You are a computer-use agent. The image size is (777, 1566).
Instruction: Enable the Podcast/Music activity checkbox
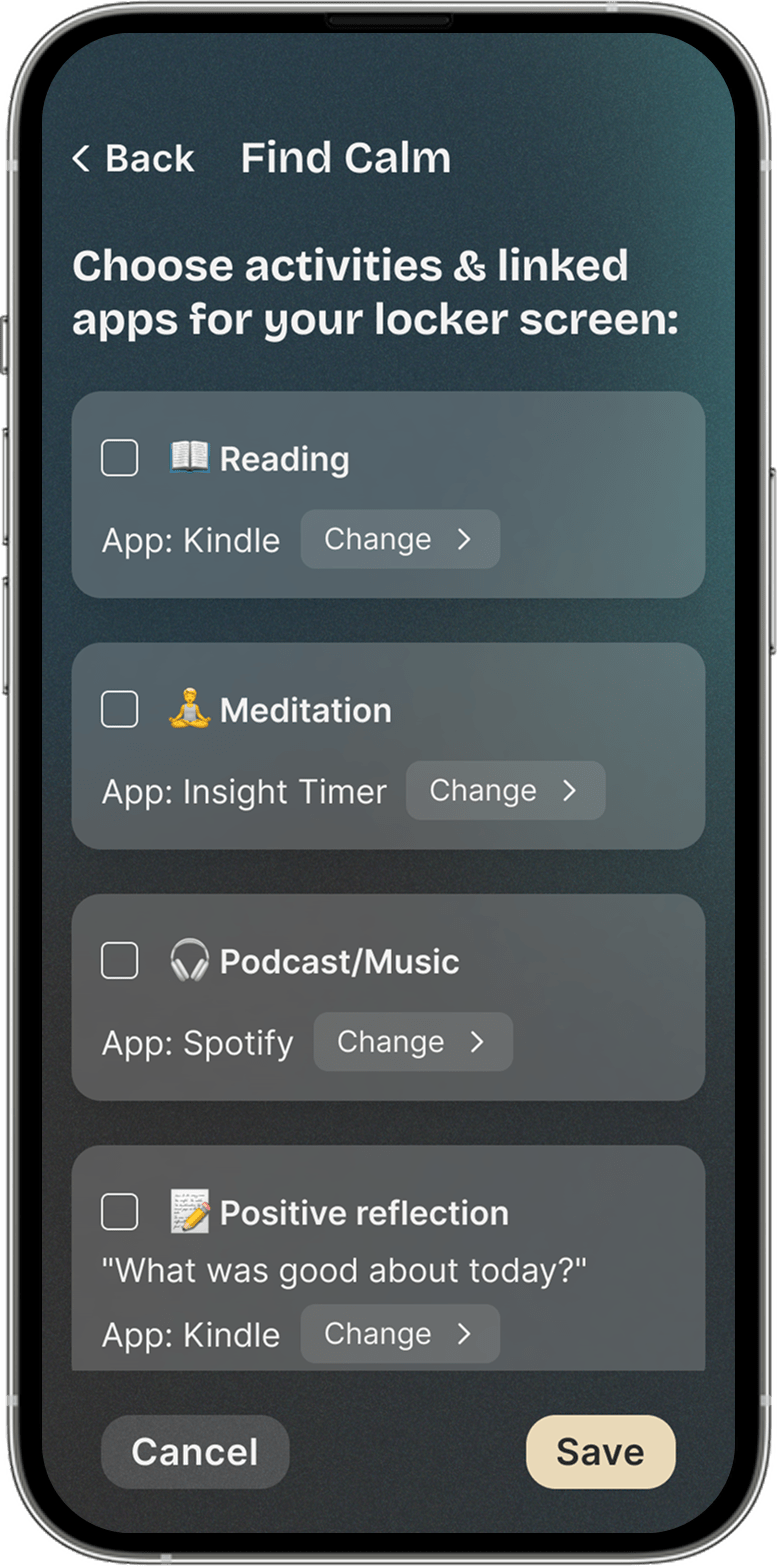[x=120, y=961]
